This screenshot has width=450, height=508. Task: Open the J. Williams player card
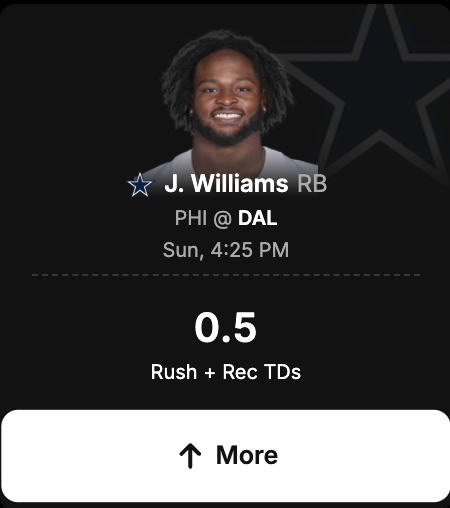(226, 183)
